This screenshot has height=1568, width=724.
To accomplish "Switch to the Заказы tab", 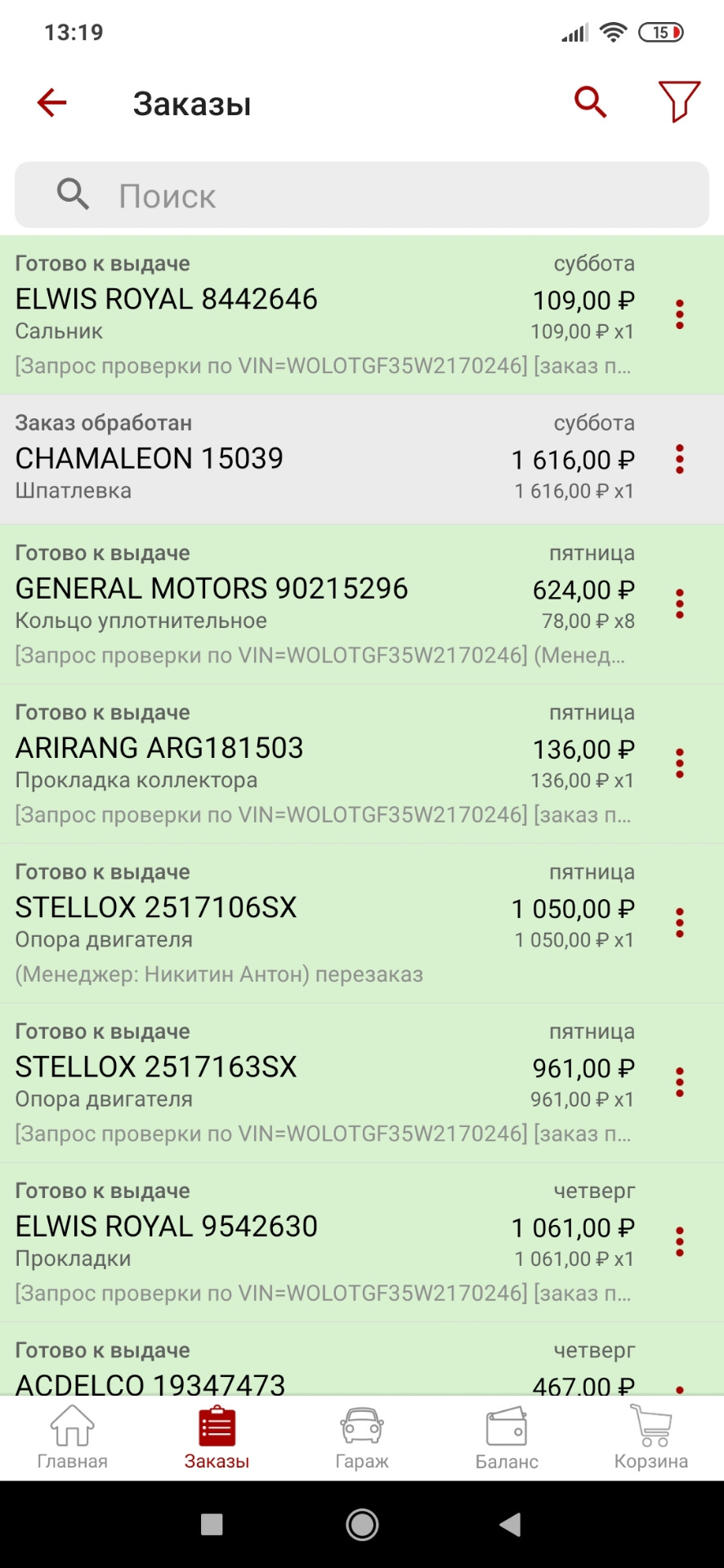I will [x=217, y=1436].
